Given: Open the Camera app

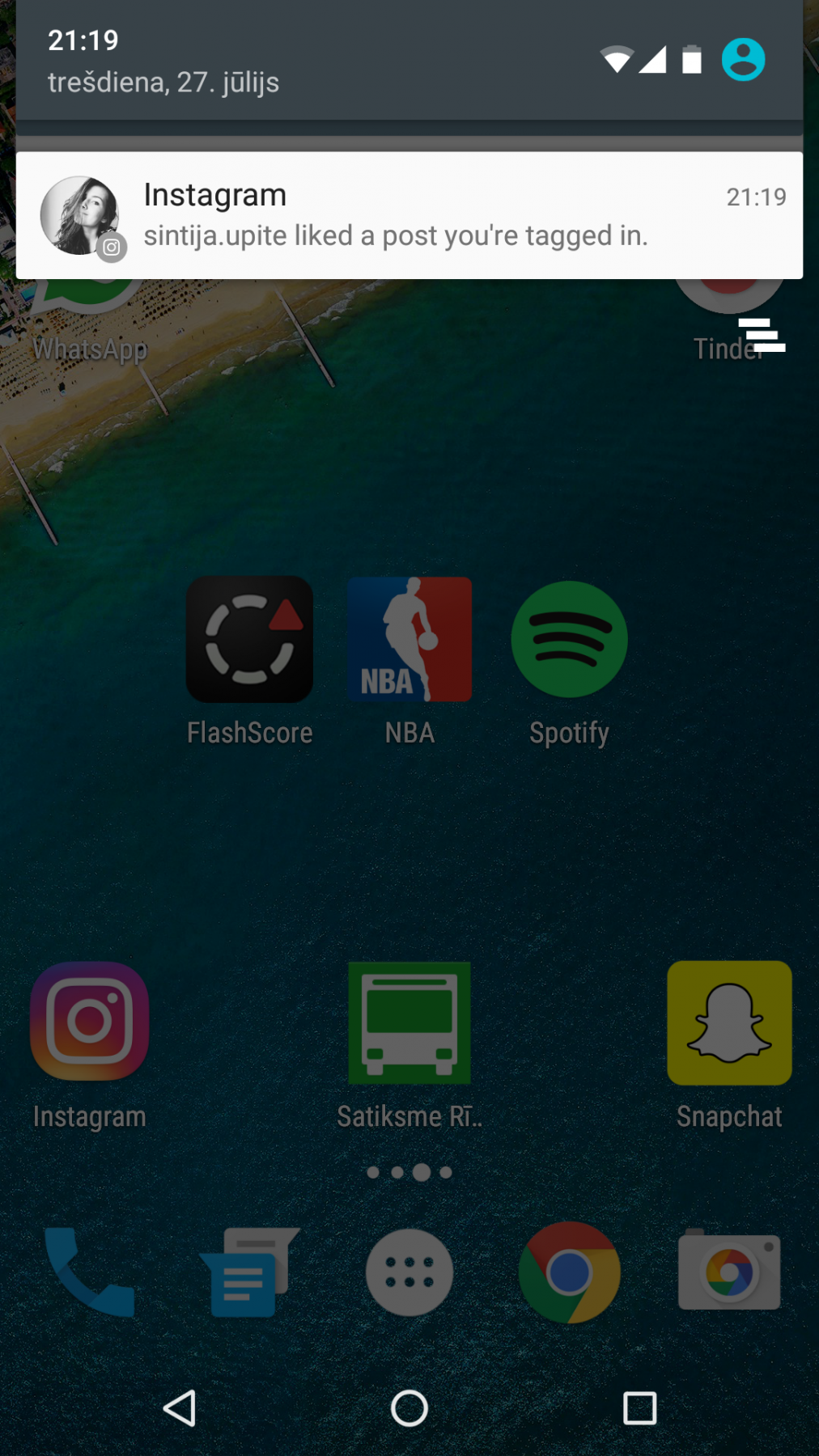Looking at the screenshot, I should (x=729, y=1270).
